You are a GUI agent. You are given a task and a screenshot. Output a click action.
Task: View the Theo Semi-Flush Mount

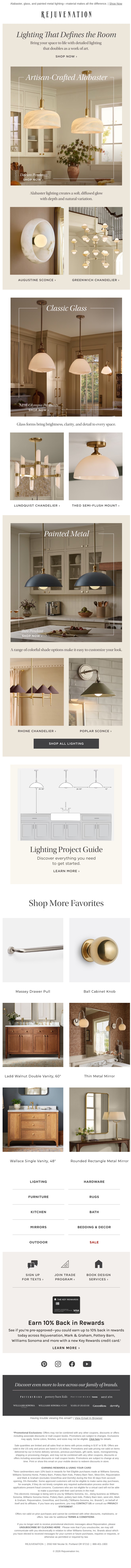point(95,505)
